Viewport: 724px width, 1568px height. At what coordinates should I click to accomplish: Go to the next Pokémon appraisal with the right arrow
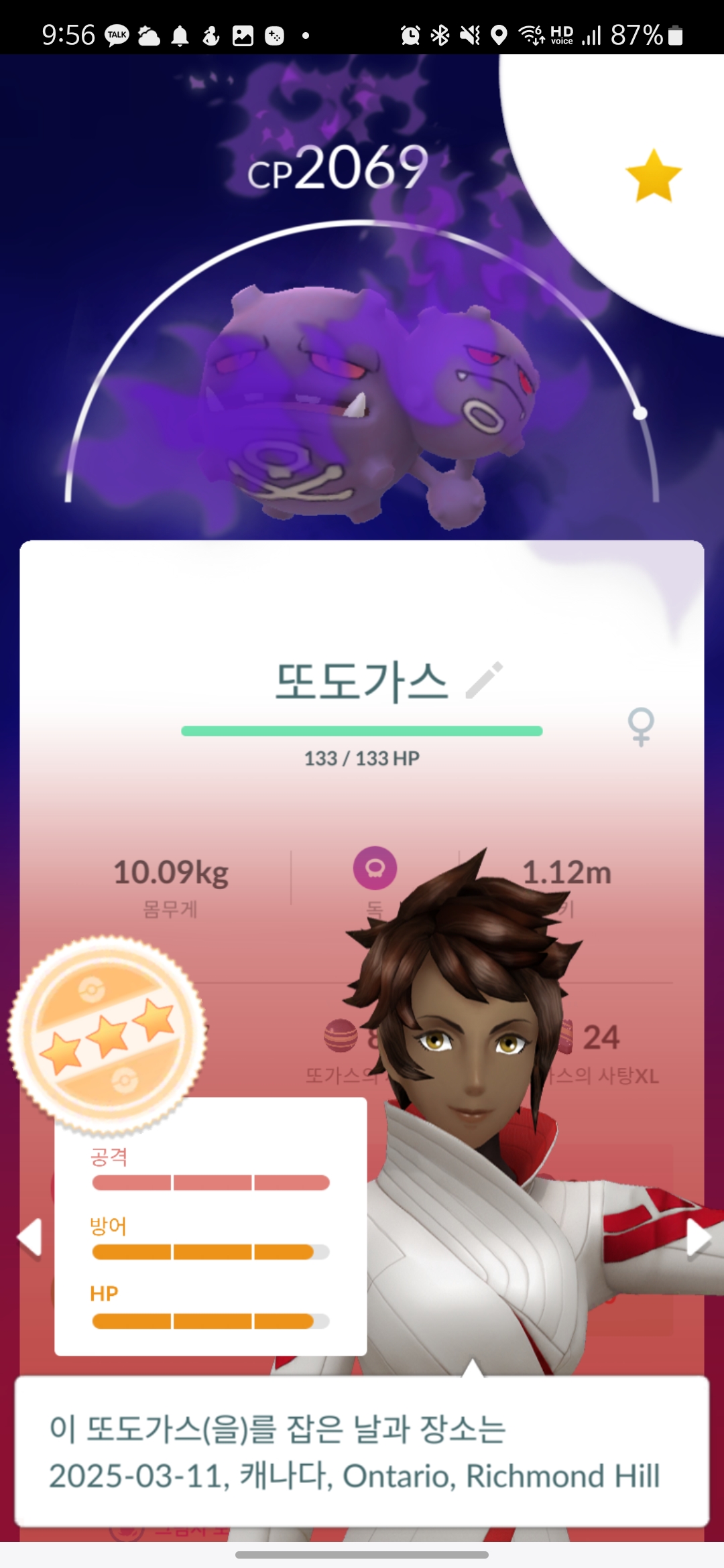click(x=697, y=1237)
